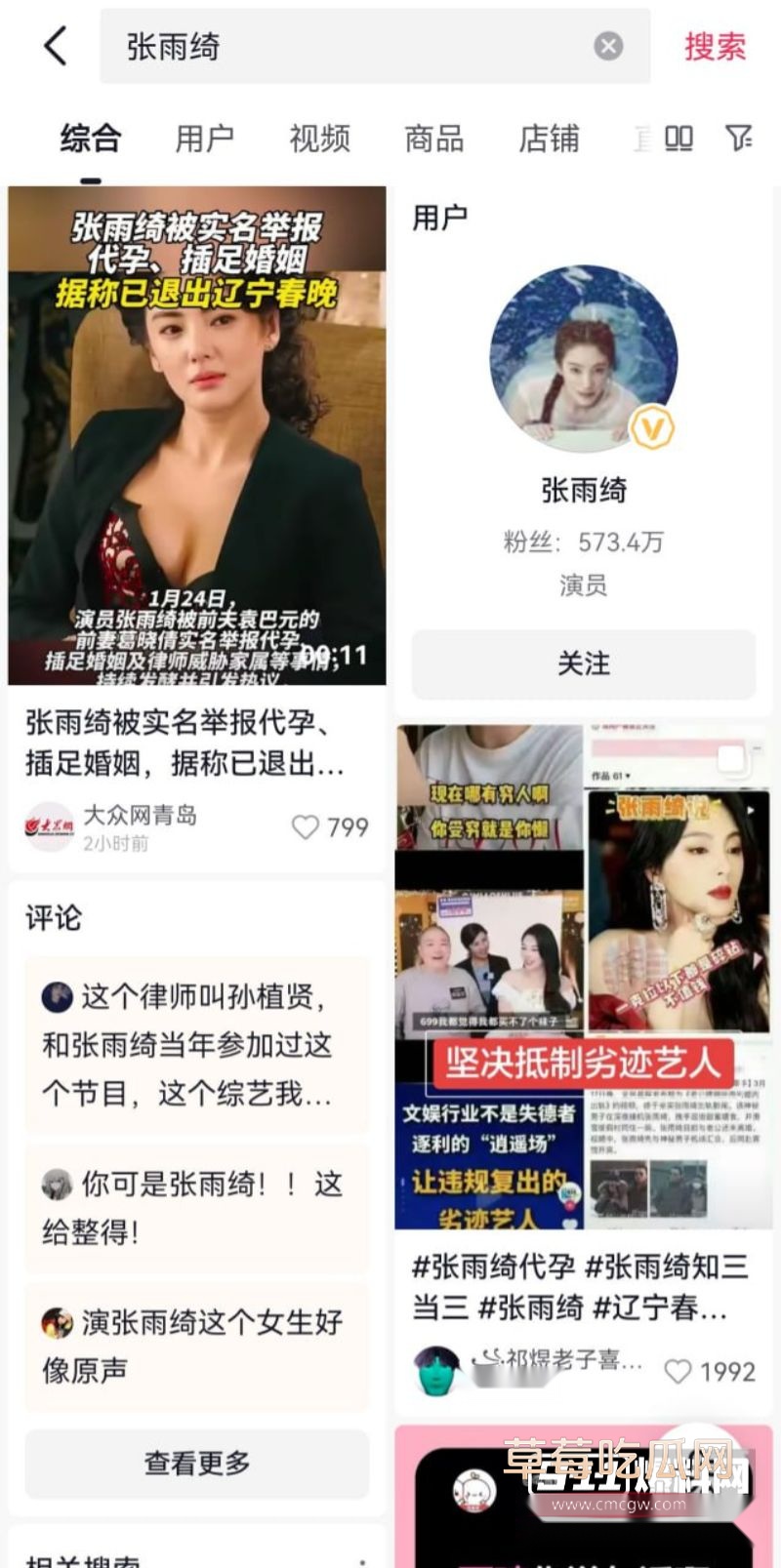Select the 商品 tab
The width and height of the screenshot is (781, 1568).
[432, 139]
